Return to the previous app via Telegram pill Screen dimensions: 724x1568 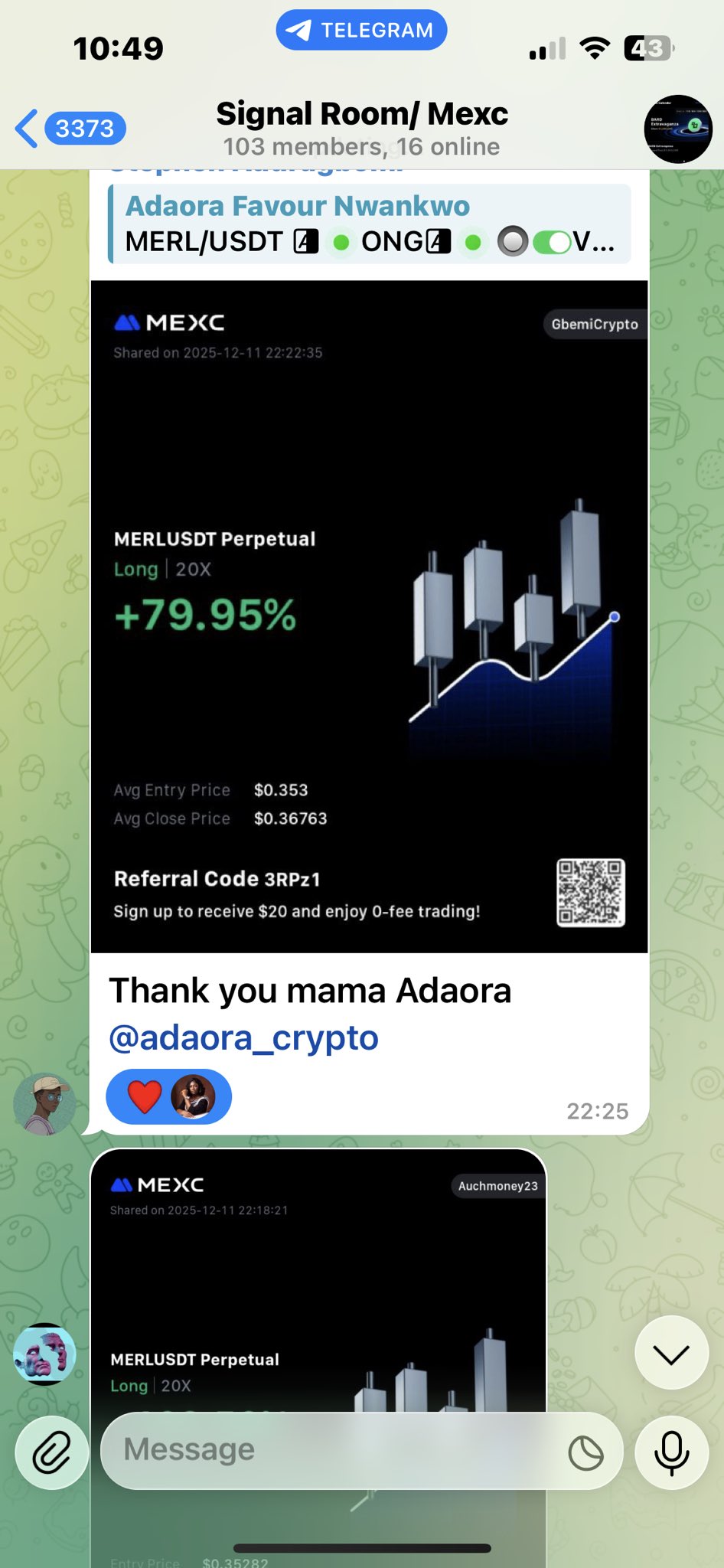361,30
